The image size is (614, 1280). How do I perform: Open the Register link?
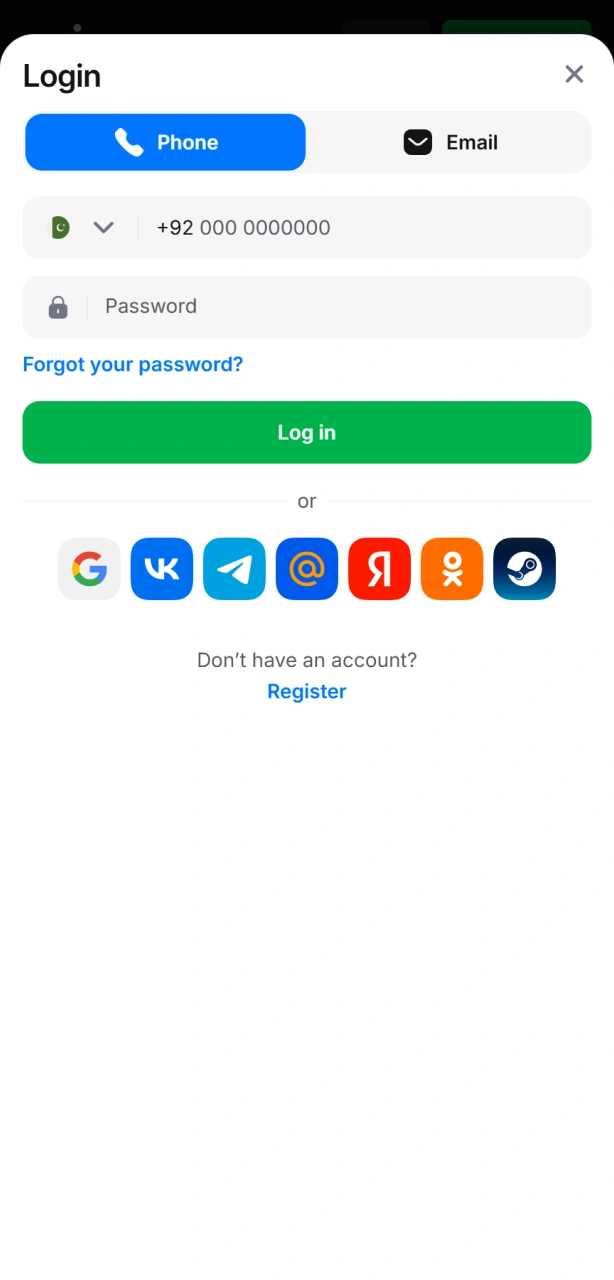[307, 691]
